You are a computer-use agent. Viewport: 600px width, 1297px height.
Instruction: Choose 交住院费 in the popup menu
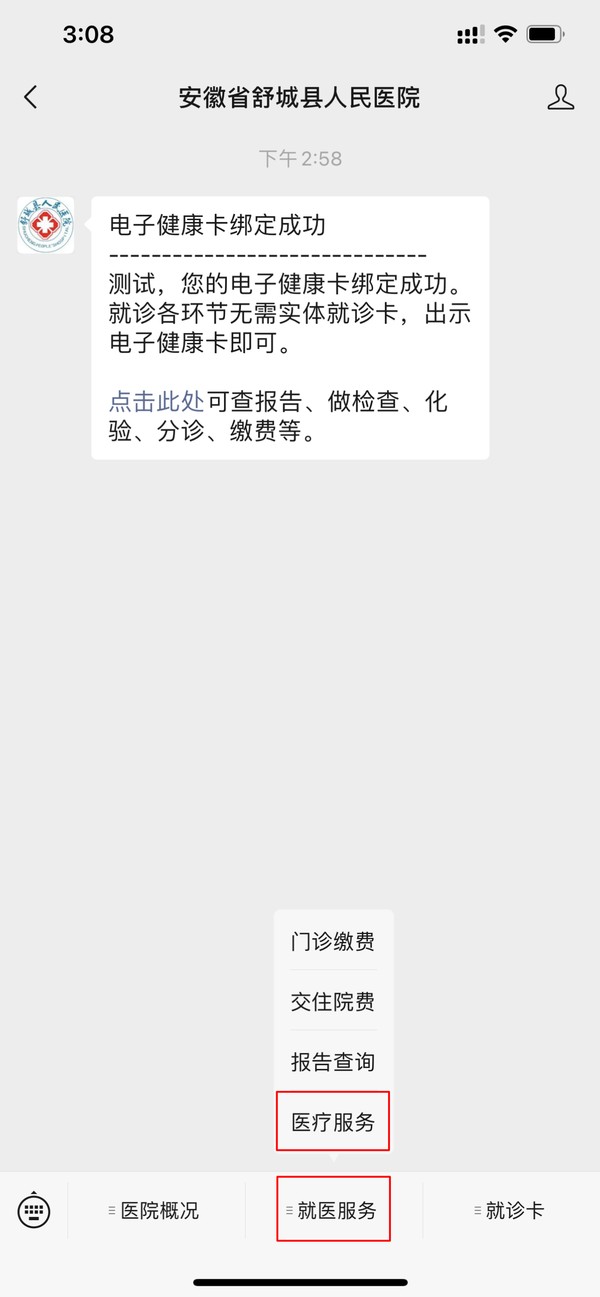point(333,1002)
